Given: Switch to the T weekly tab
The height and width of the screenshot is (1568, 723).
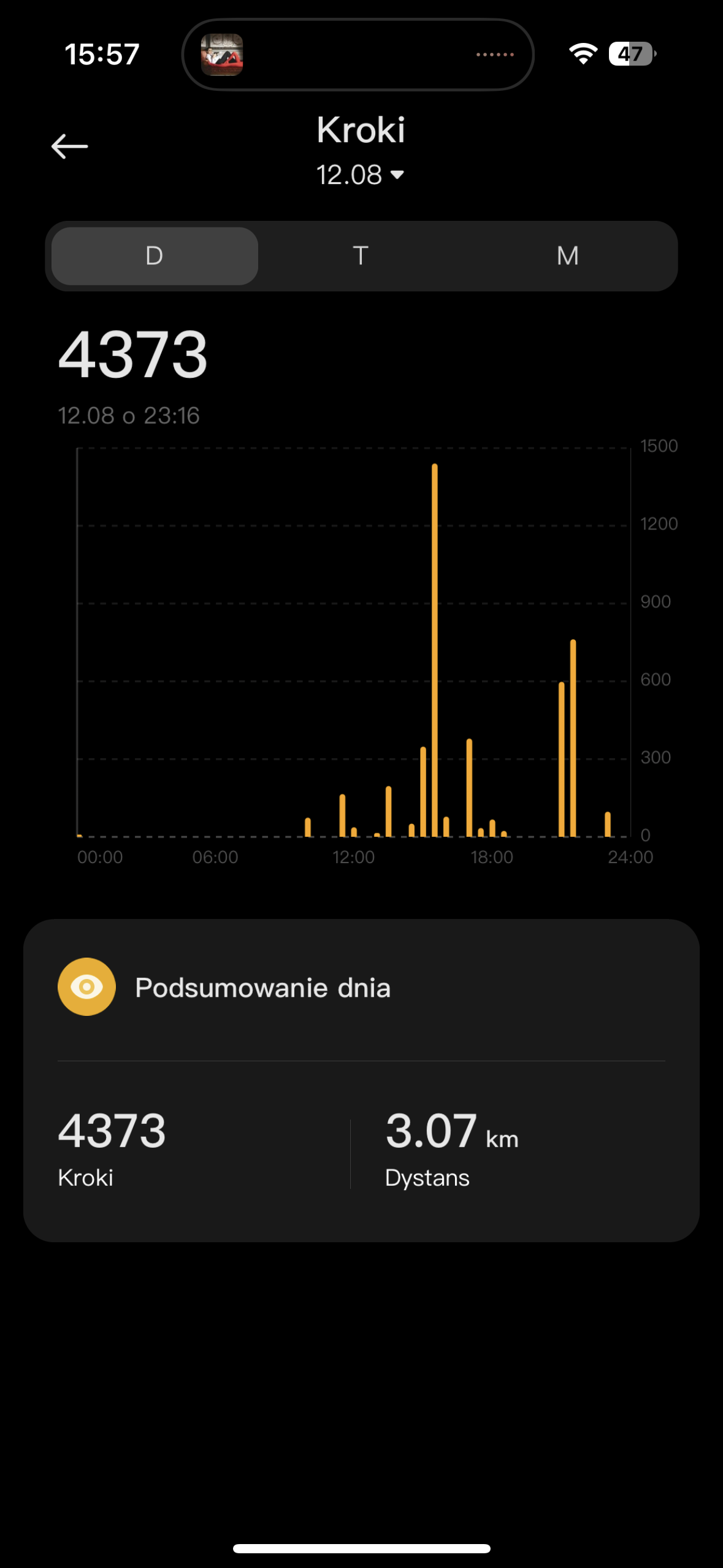Looking at the screenshot, I should [x=361, y=256].
